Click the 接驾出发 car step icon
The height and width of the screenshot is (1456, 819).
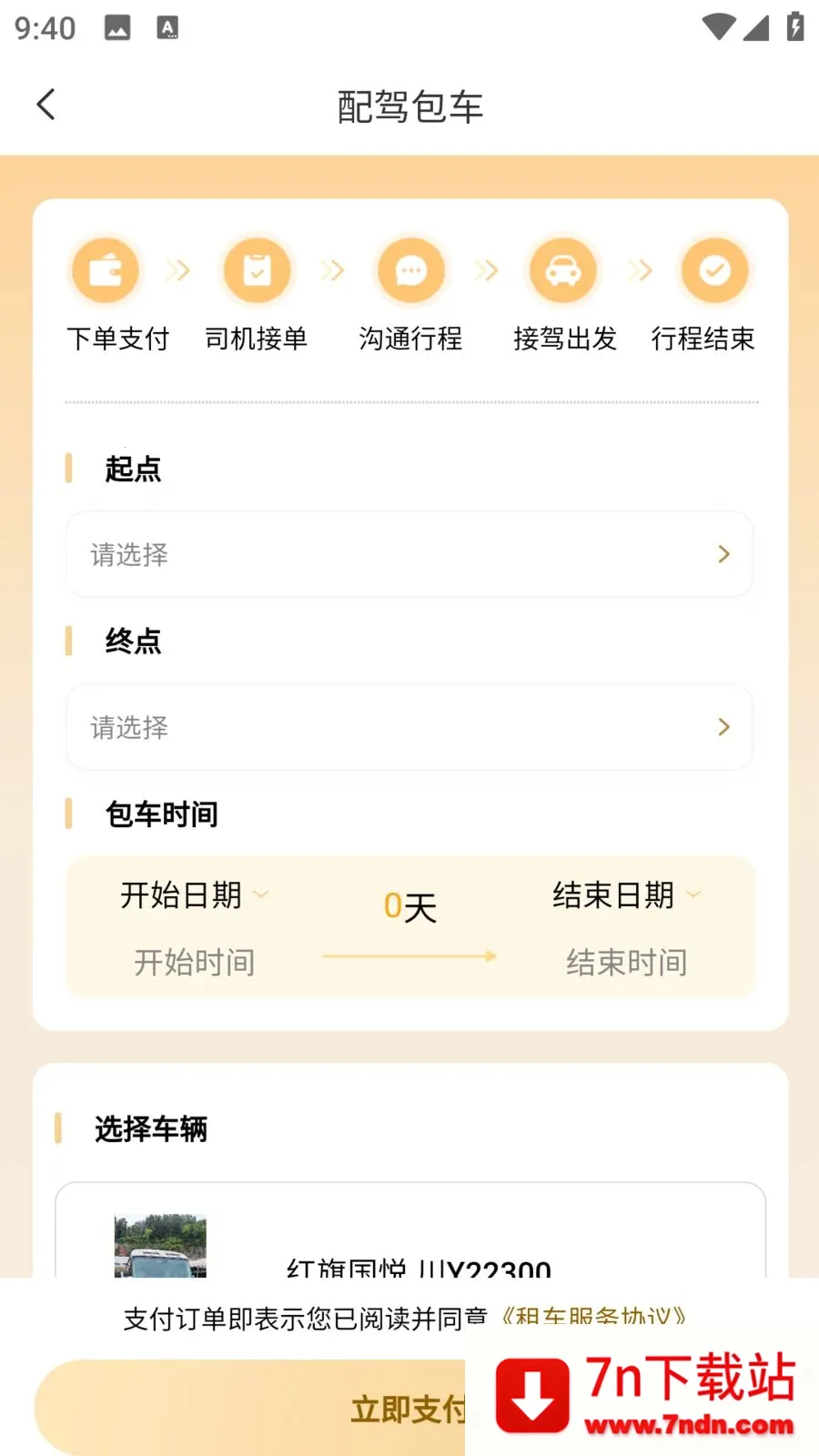(562, 269)
